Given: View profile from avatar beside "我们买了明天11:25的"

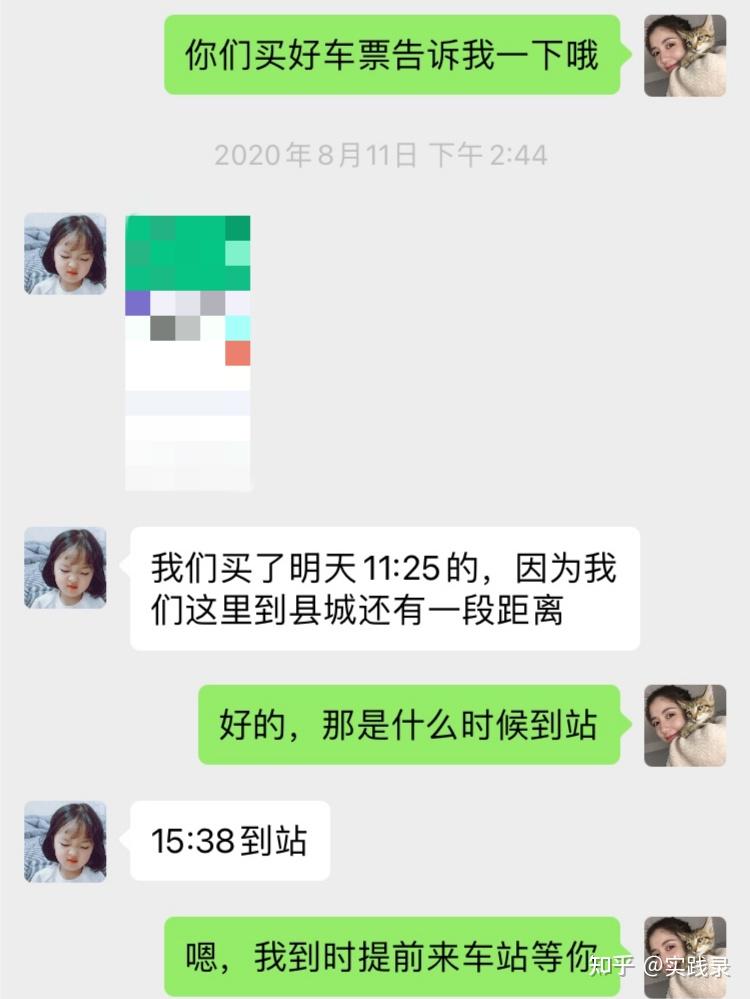Looking at the screenshot, I should point(65,568).
